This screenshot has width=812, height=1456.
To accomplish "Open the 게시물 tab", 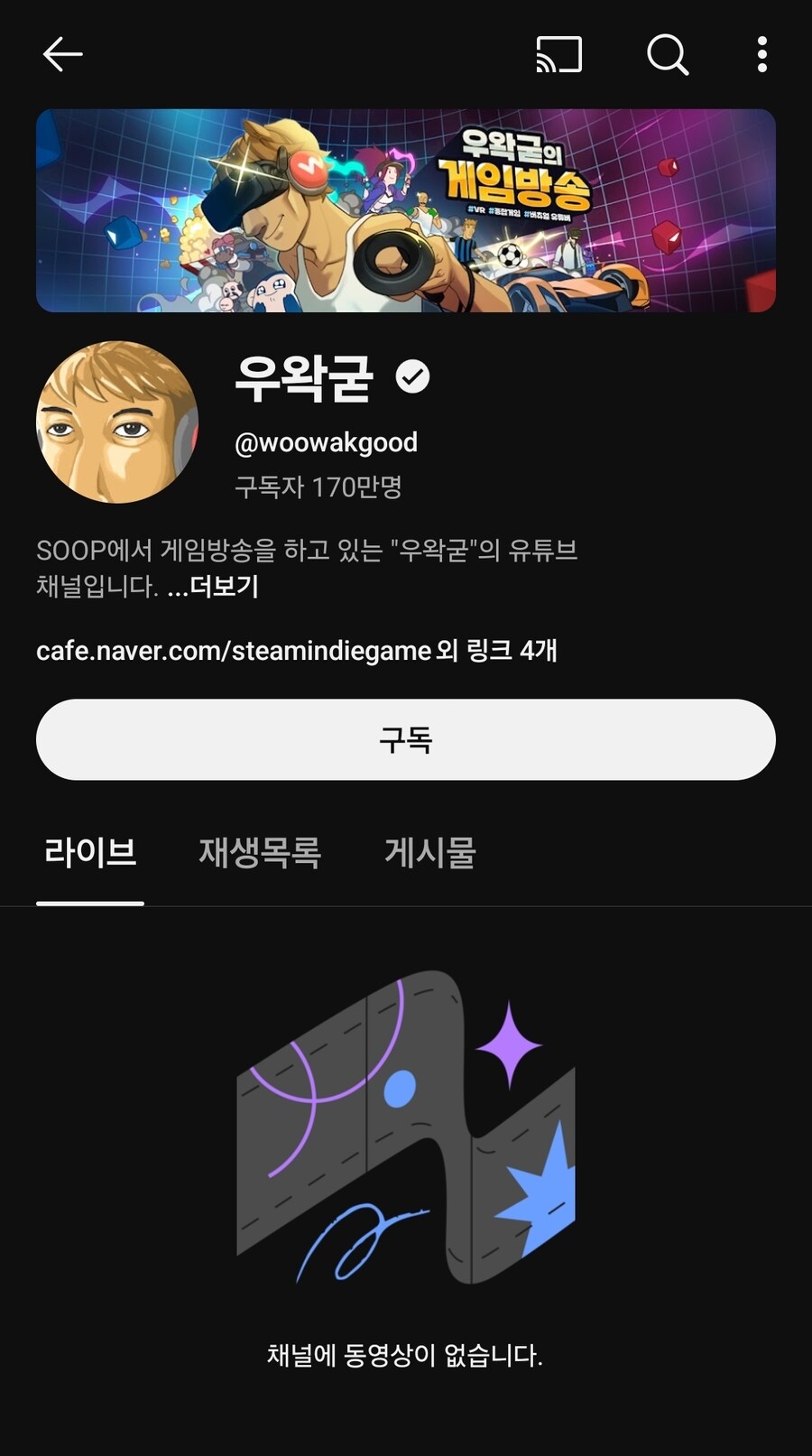I will (x=429, y=853).
